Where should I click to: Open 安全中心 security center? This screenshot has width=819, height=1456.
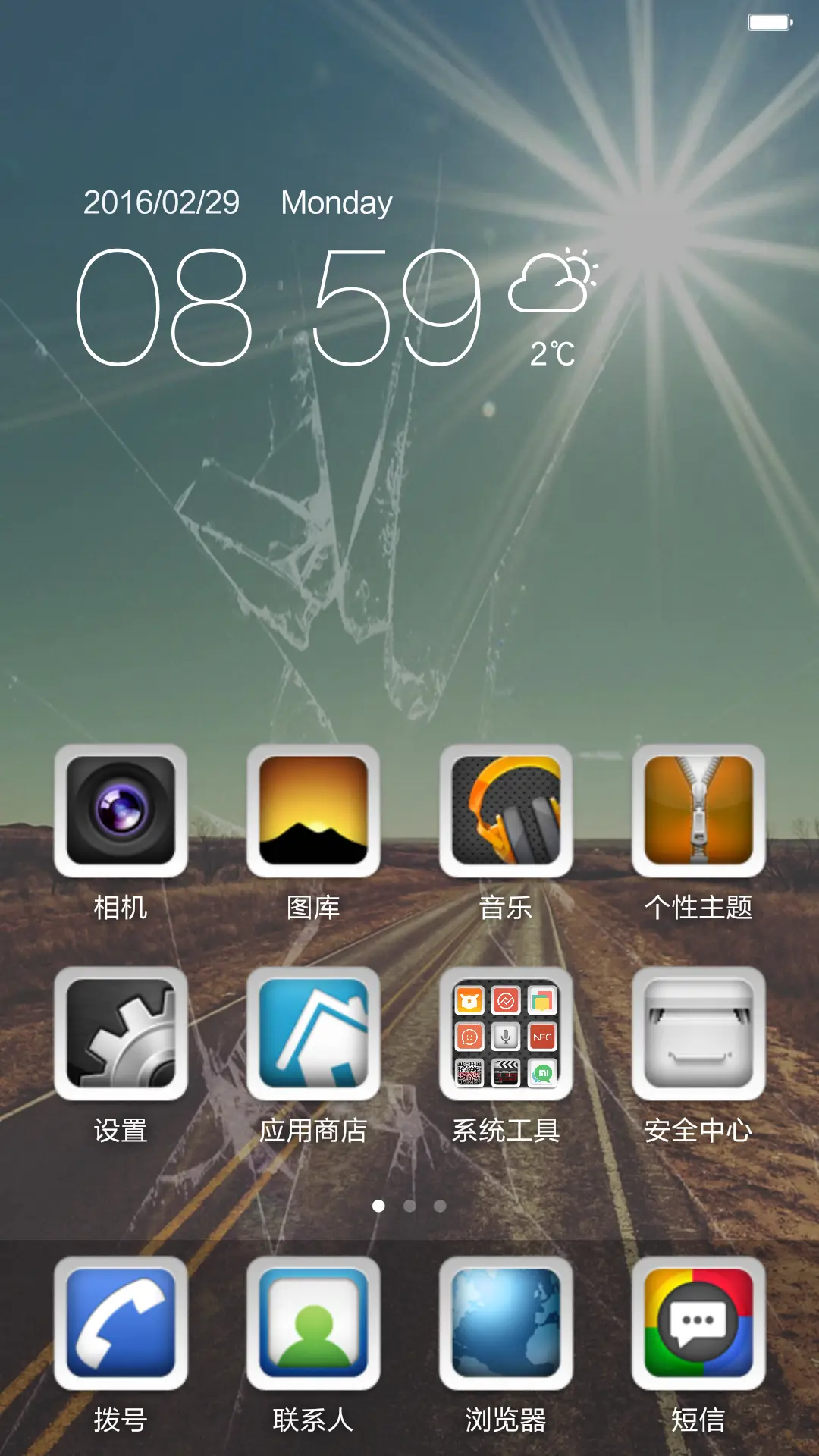tap(698, 1033)
